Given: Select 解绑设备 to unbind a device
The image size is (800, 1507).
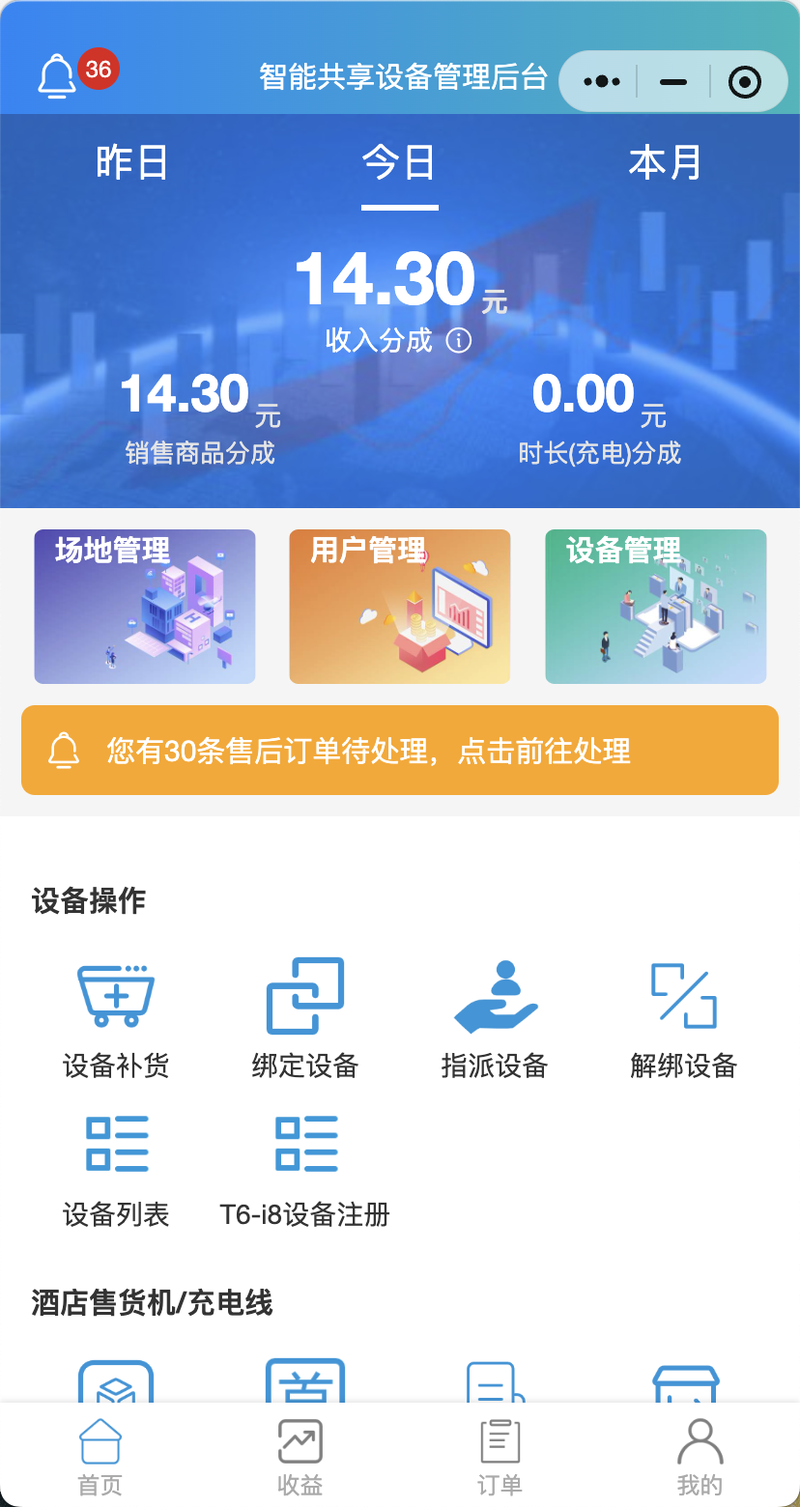Looking at the screenshot, I should click(684, 1018).
